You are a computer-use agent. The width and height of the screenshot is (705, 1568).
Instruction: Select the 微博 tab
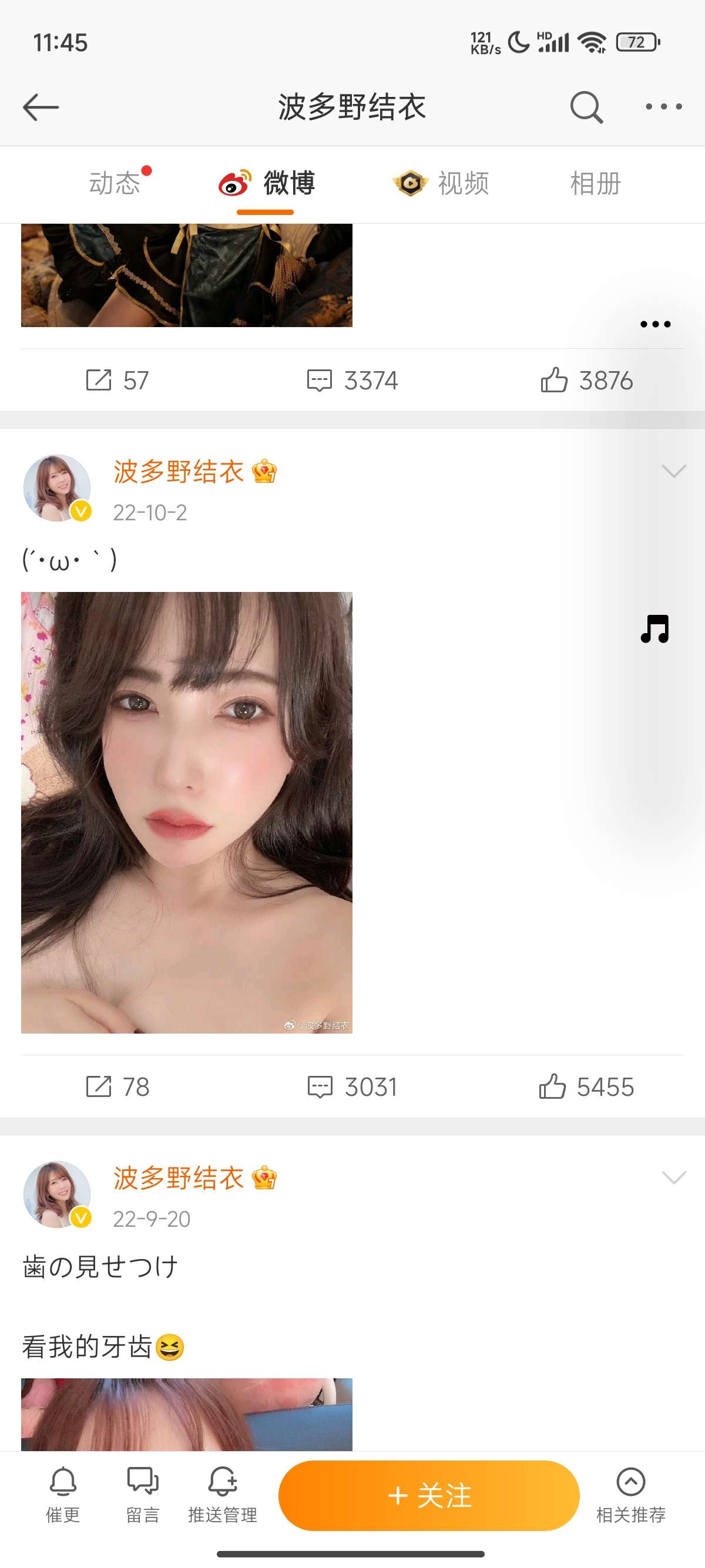coord(267,183)
